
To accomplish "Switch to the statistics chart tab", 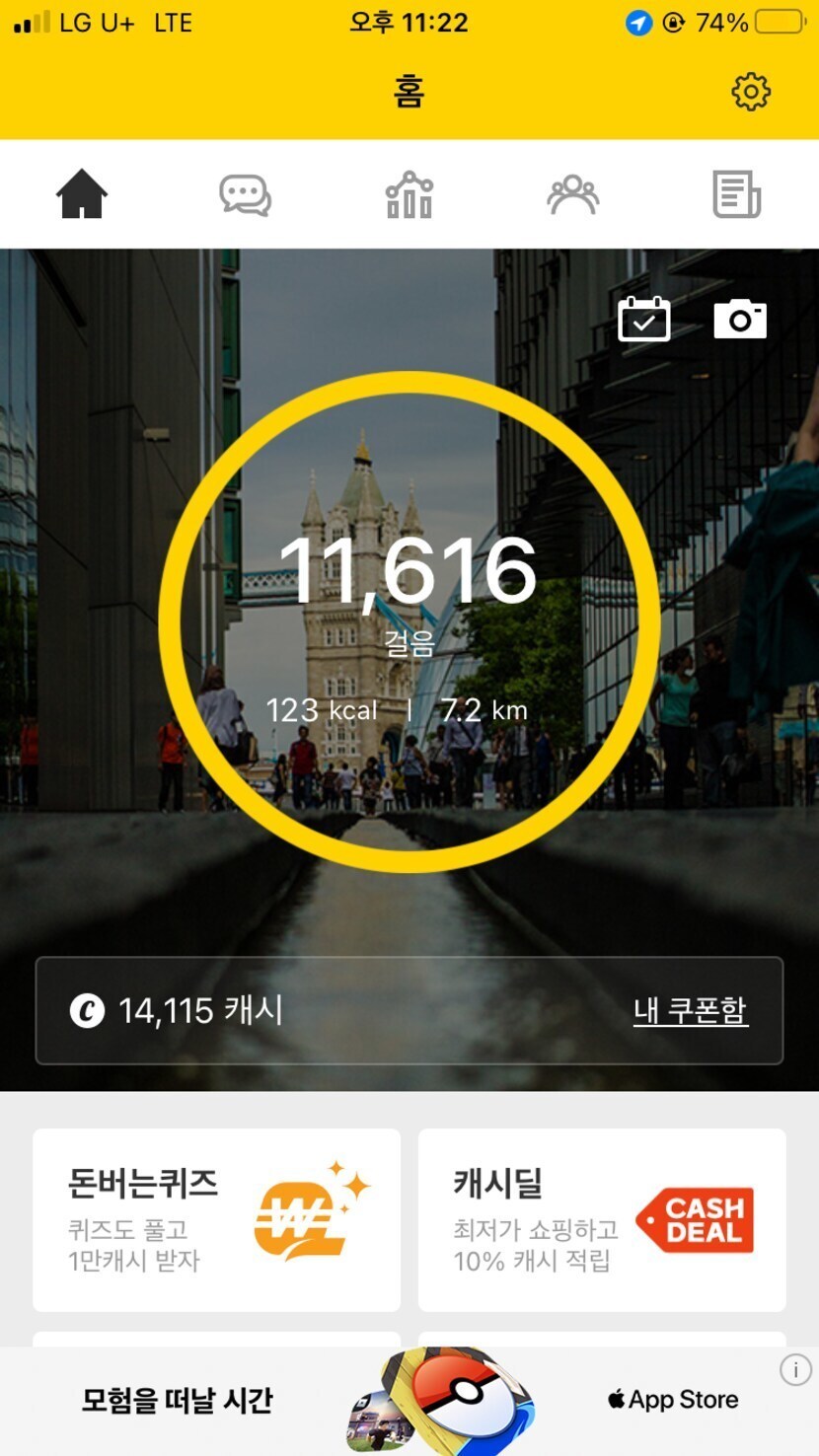I will [x=409, y=194].
